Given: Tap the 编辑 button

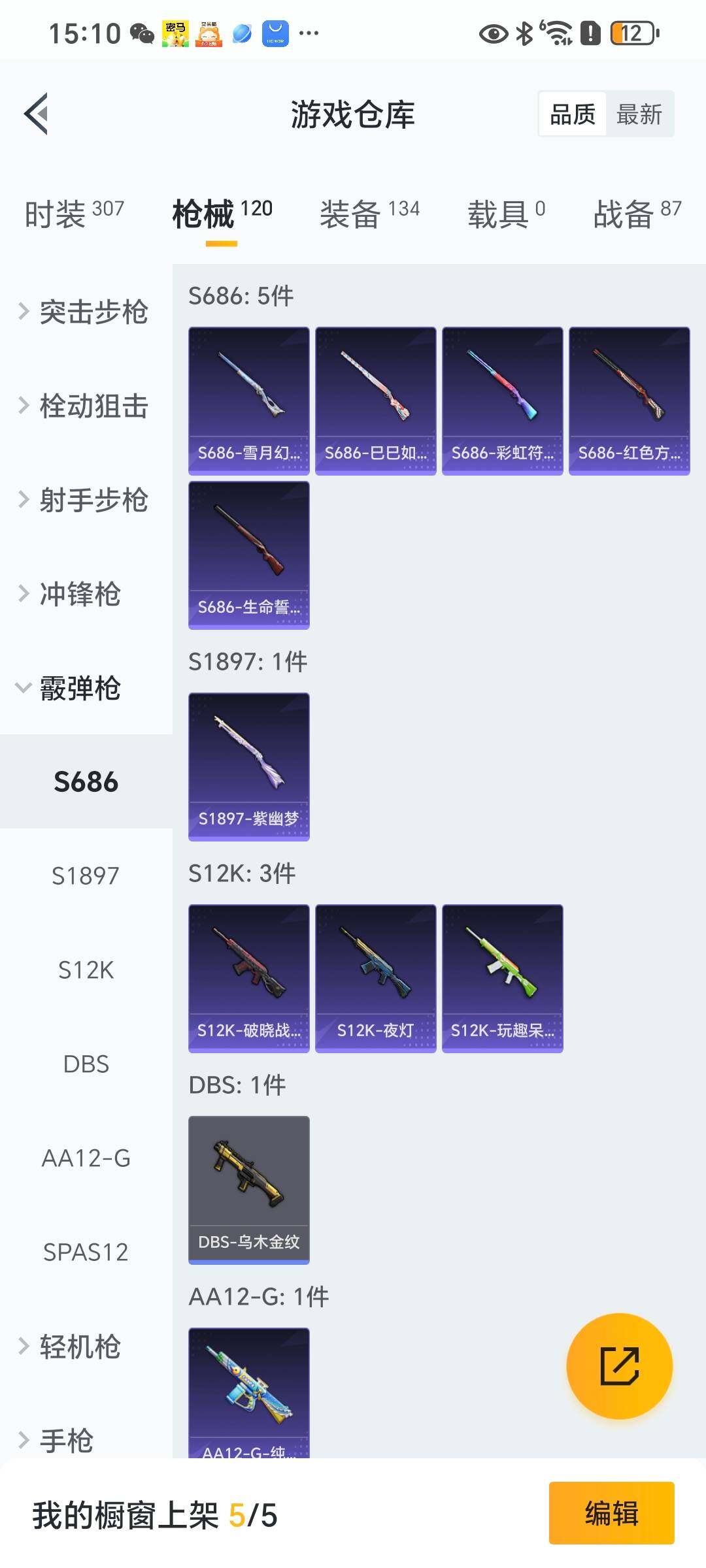Looking at the screenshot, I should 611,1513.
